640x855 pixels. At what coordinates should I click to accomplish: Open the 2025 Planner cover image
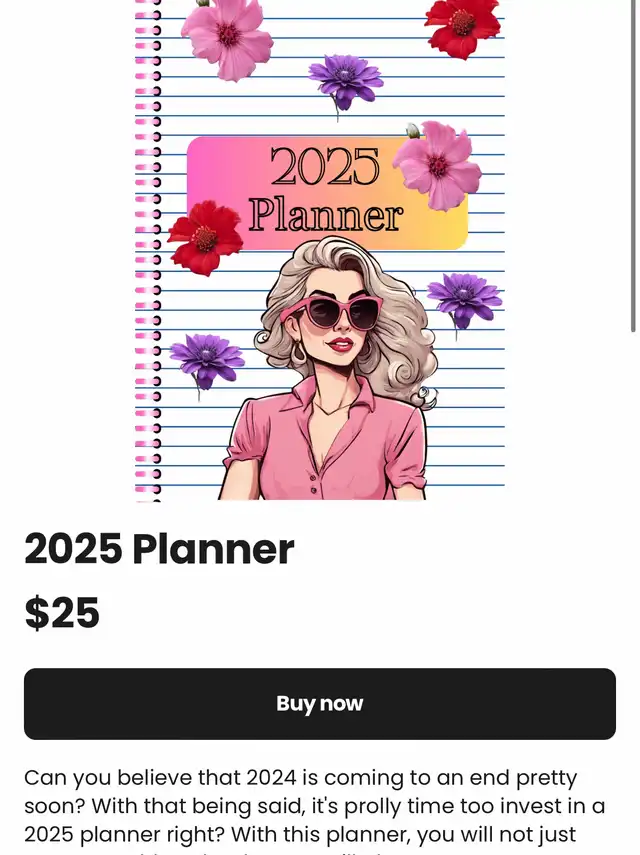(x=319, y=250)
